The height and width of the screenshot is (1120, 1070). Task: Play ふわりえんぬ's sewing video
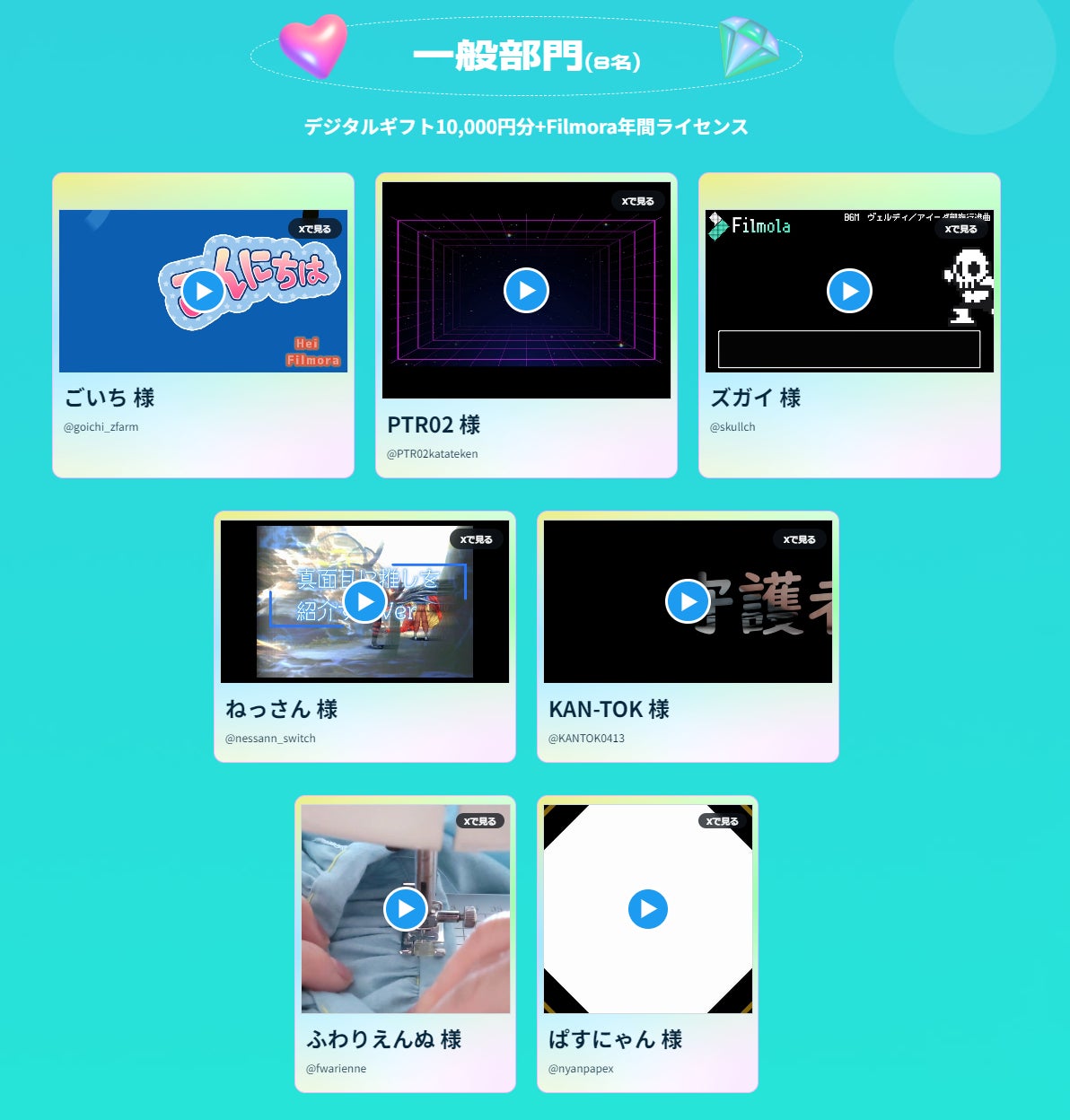tap(406, 909)
